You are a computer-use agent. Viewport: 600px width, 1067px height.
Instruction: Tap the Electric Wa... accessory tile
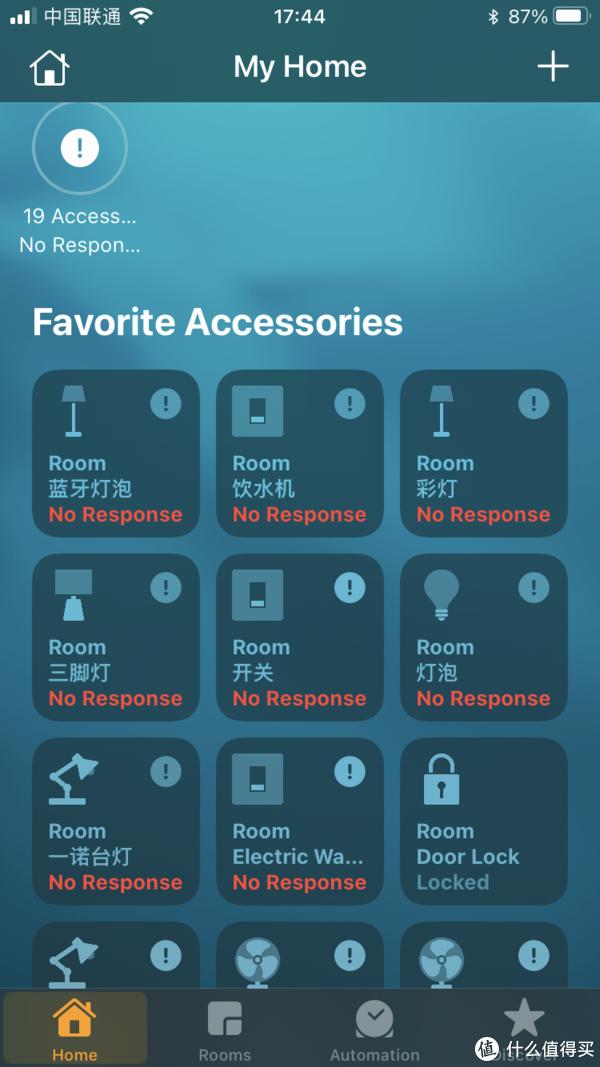click(300, 821)
